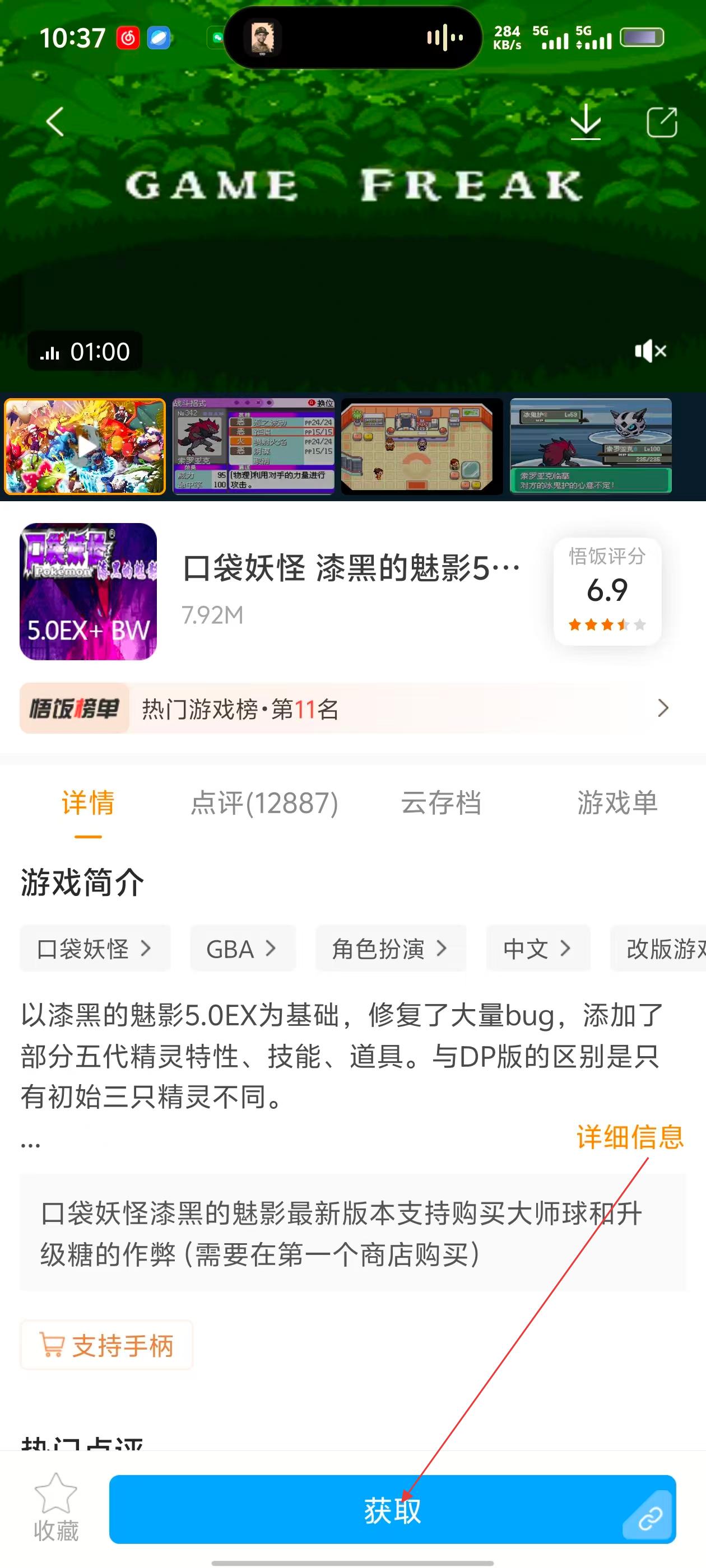This screenshot has height=1568, width=706.
Task: Tap the 支持手柄 button
Action: pyautogui.click(x=106, y=1345)
